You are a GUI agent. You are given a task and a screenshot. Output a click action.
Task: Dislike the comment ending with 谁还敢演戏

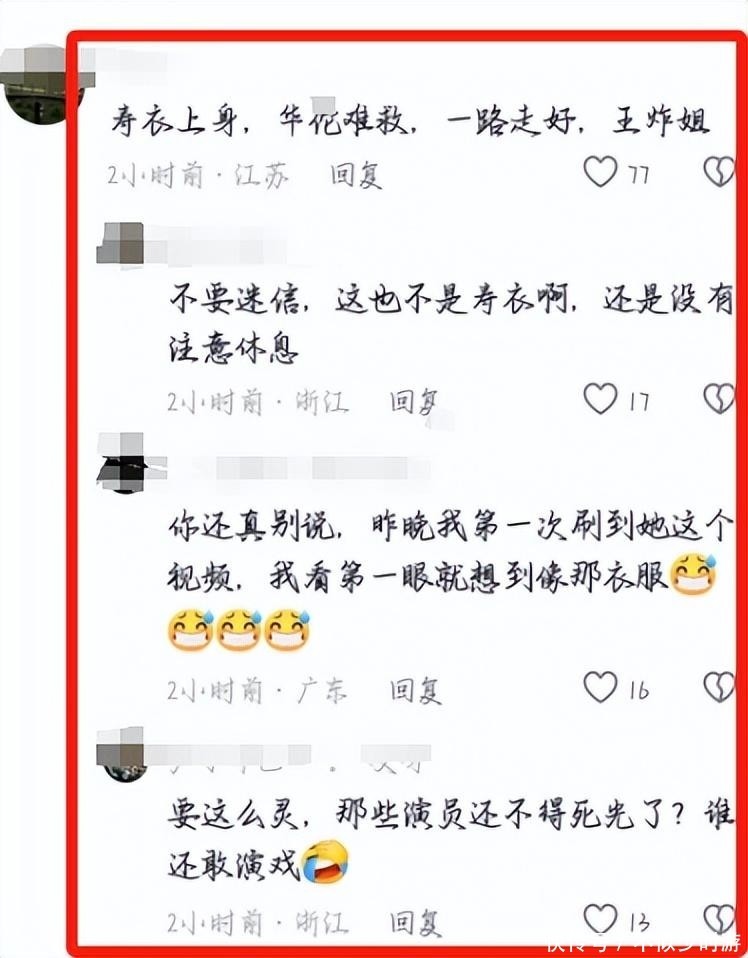719,918
